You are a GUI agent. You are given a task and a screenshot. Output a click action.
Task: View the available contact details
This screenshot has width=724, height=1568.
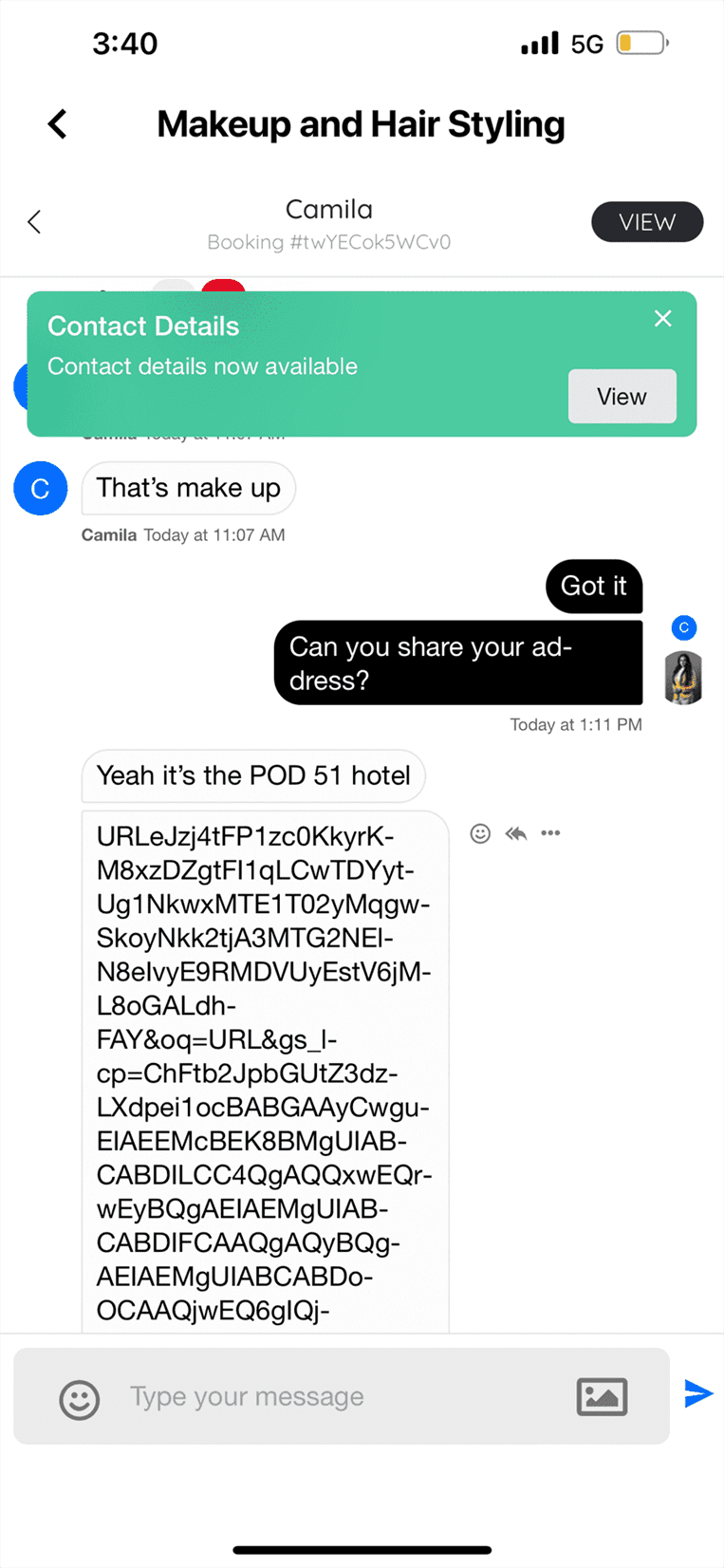coord(622,397)
